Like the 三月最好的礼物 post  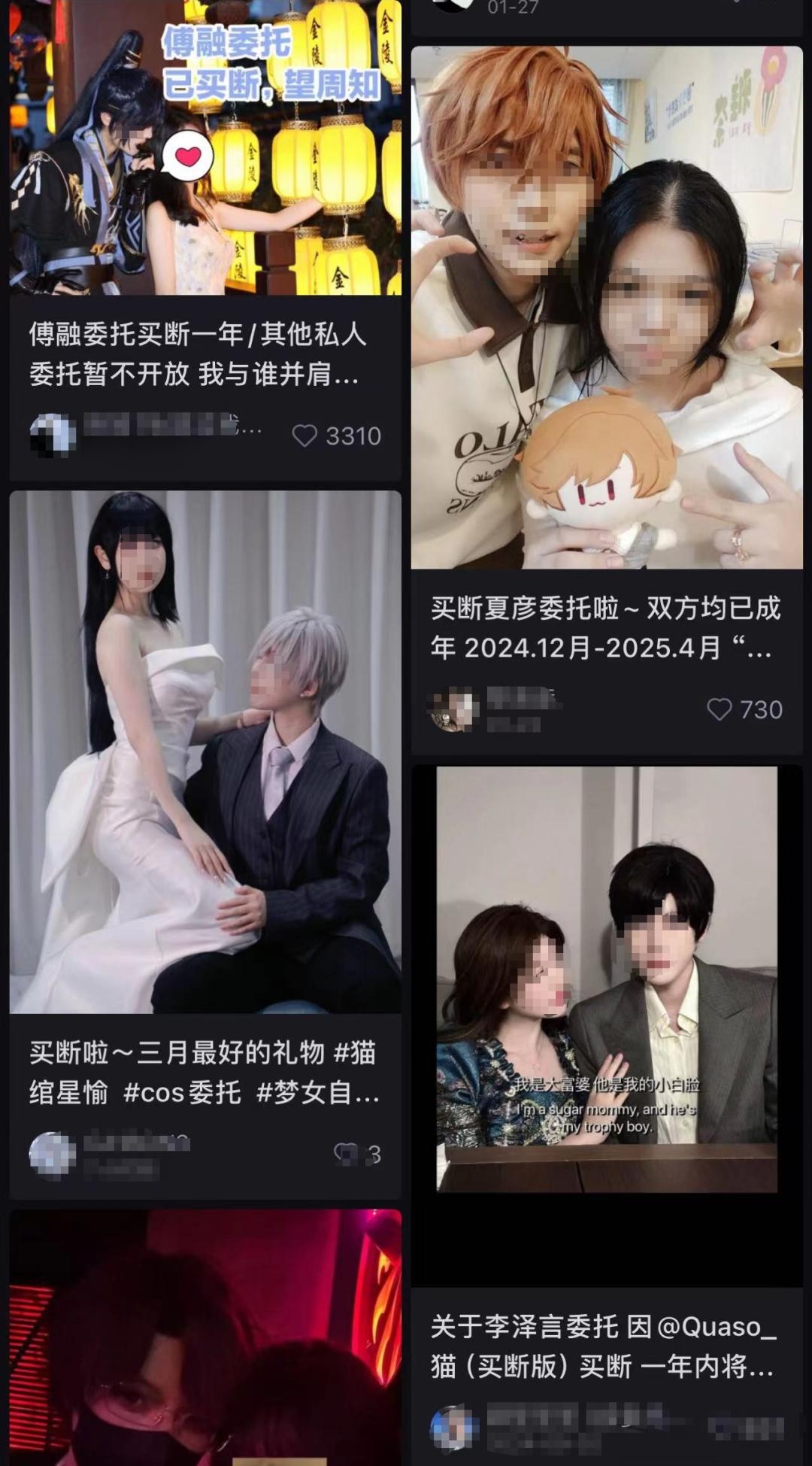[347, 1153]
